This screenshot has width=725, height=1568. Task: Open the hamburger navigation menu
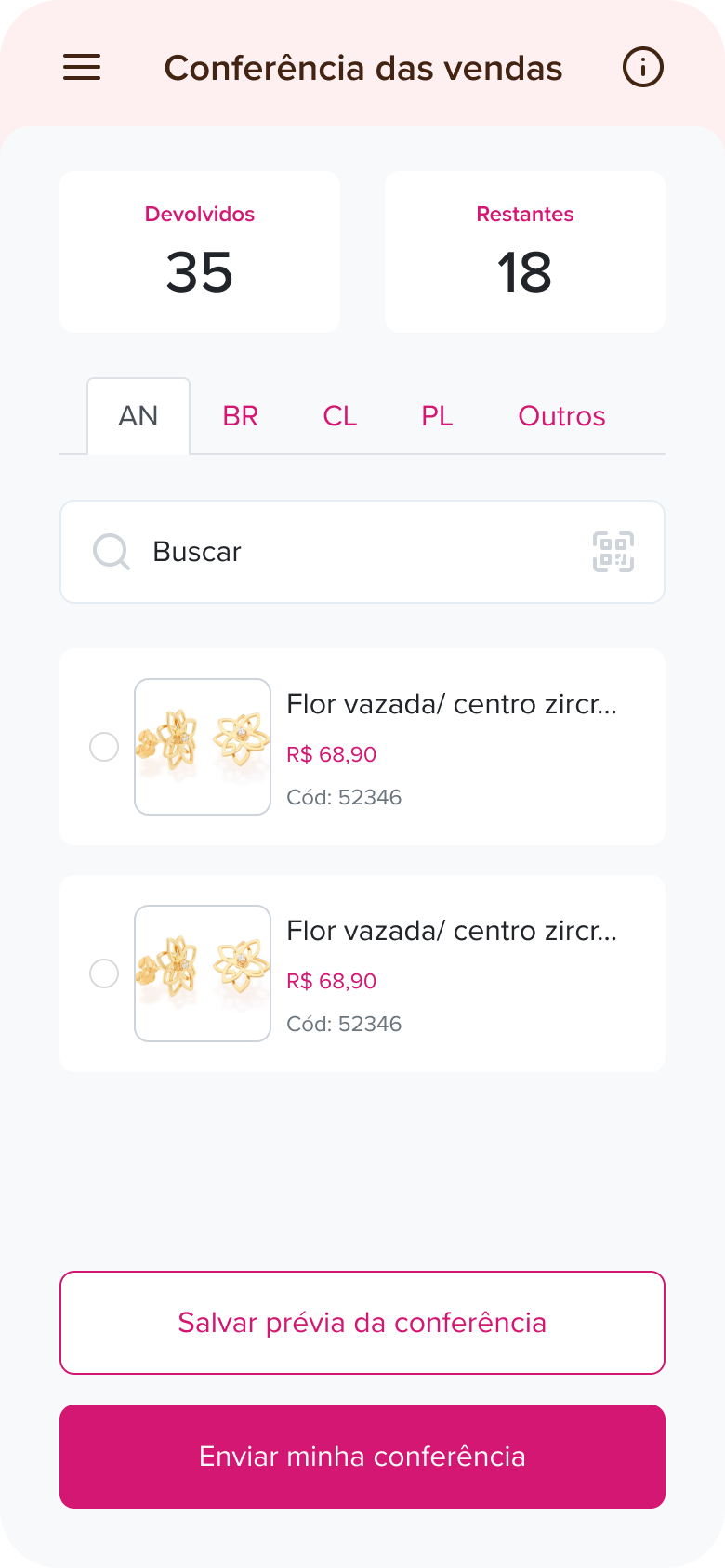tap(81, 67)
